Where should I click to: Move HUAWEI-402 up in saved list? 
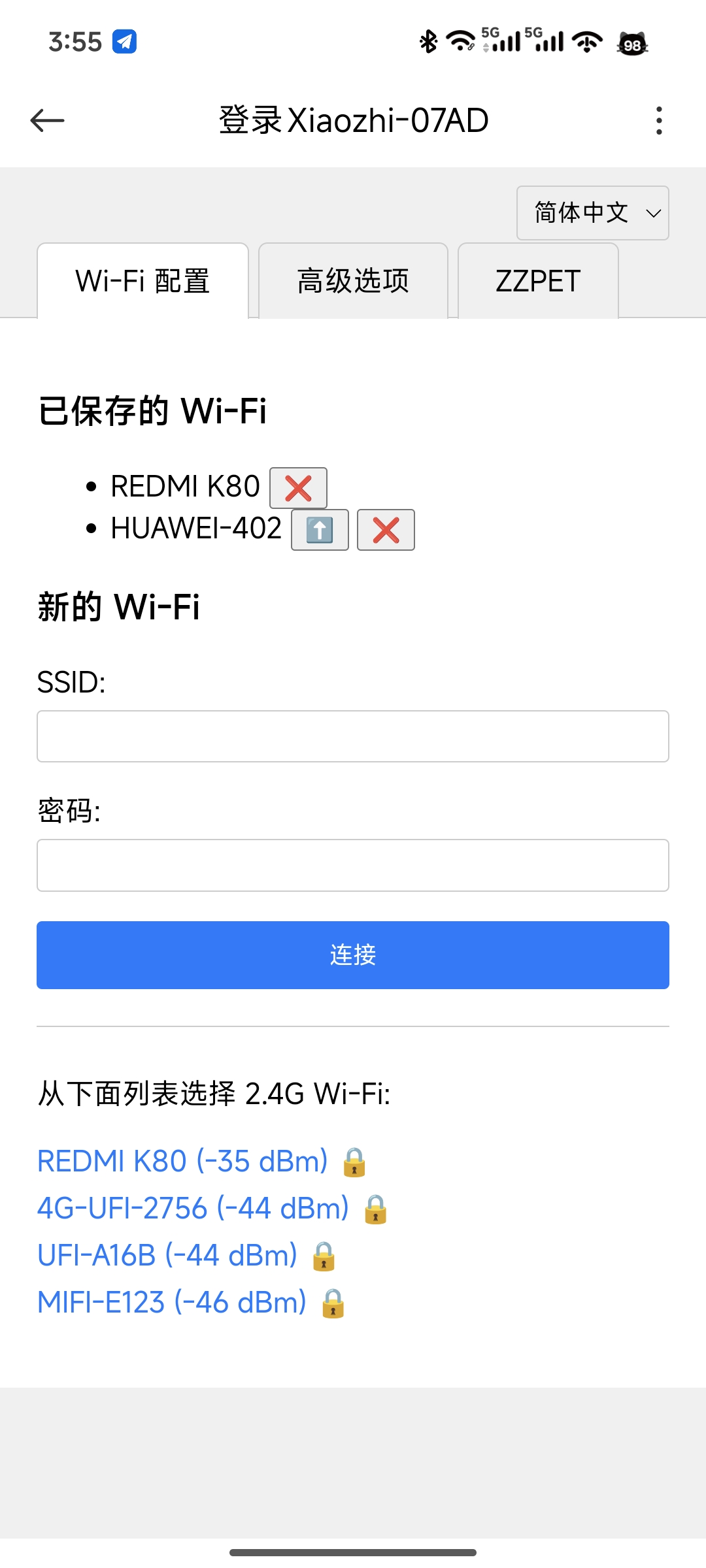point(320,530)
